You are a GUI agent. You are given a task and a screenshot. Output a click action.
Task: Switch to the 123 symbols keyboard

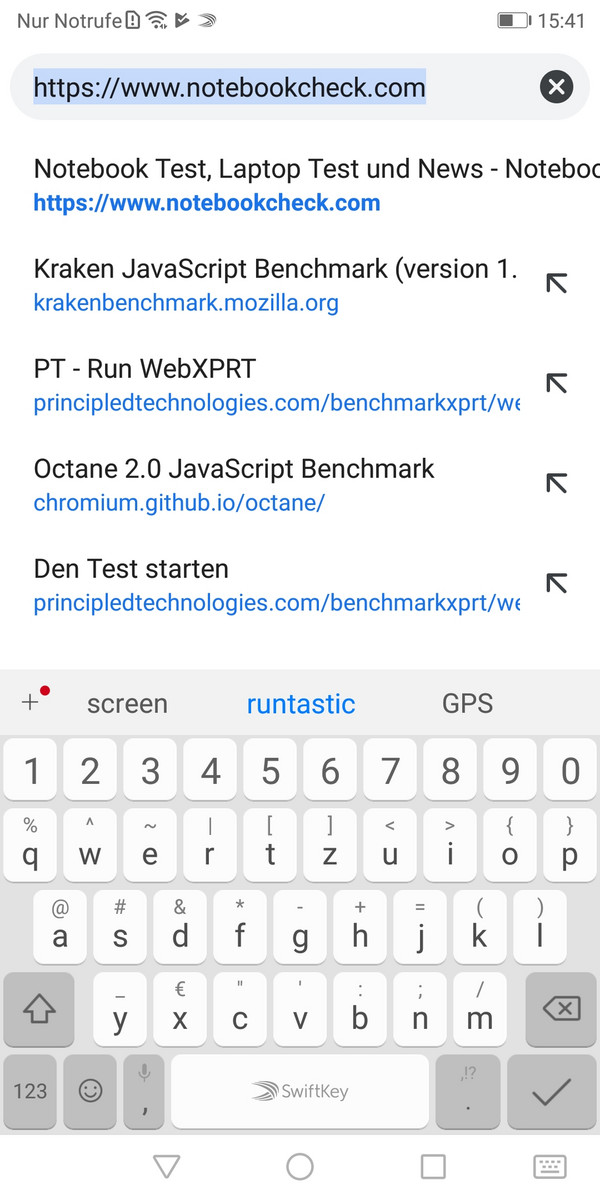(31, 1092)
